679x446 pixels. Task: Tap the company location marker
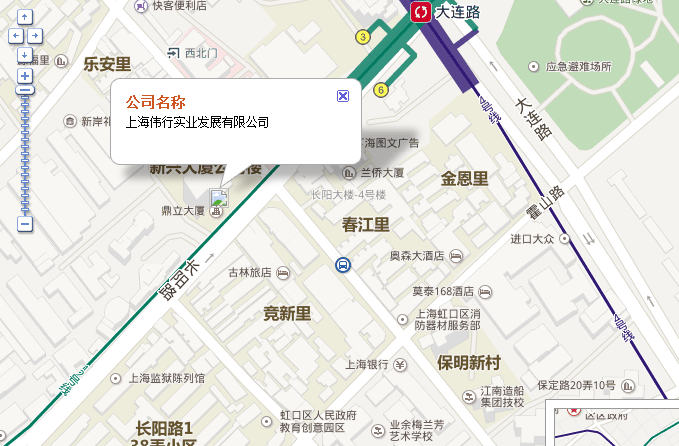[219, 200]
